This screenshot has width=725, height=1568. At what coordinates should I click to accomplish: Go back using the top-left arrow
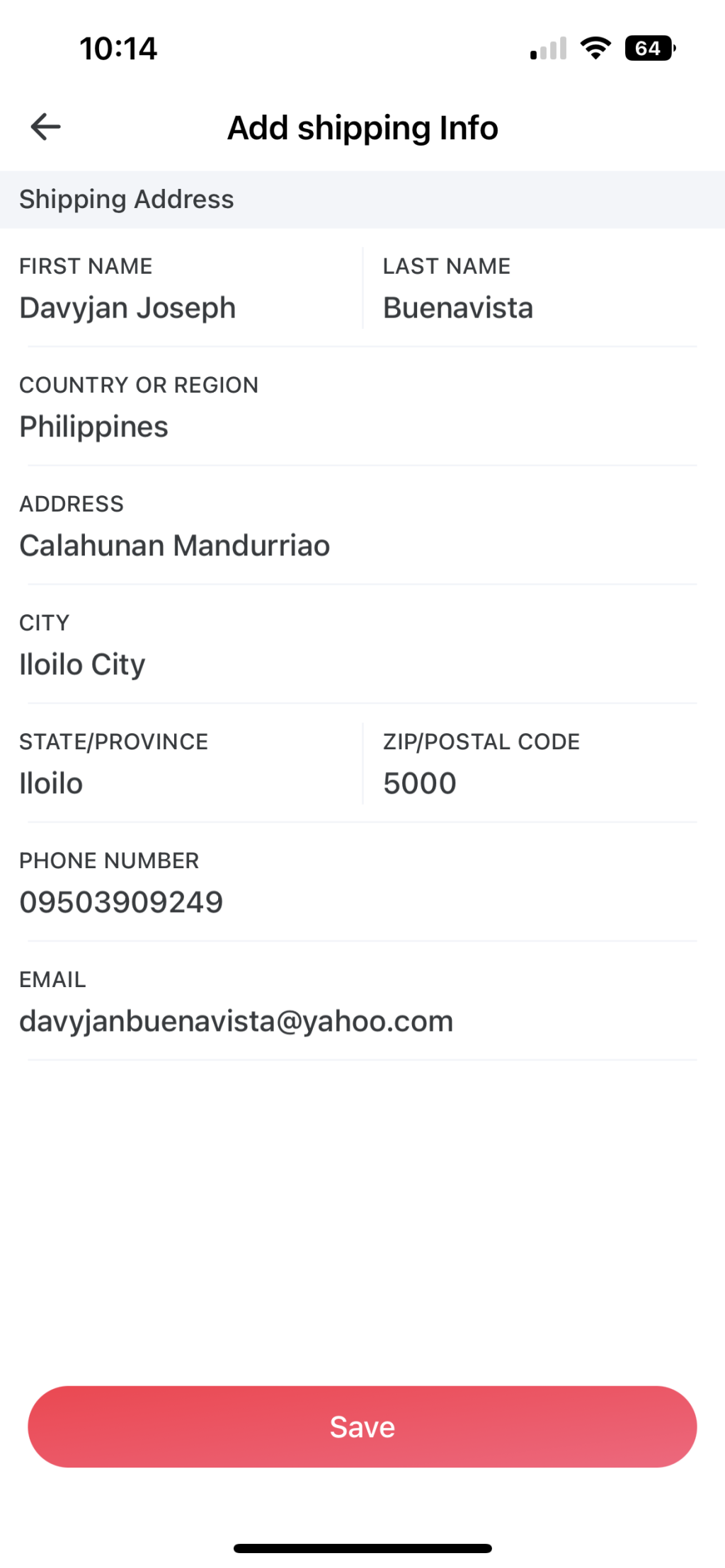[x=46, y=127]
